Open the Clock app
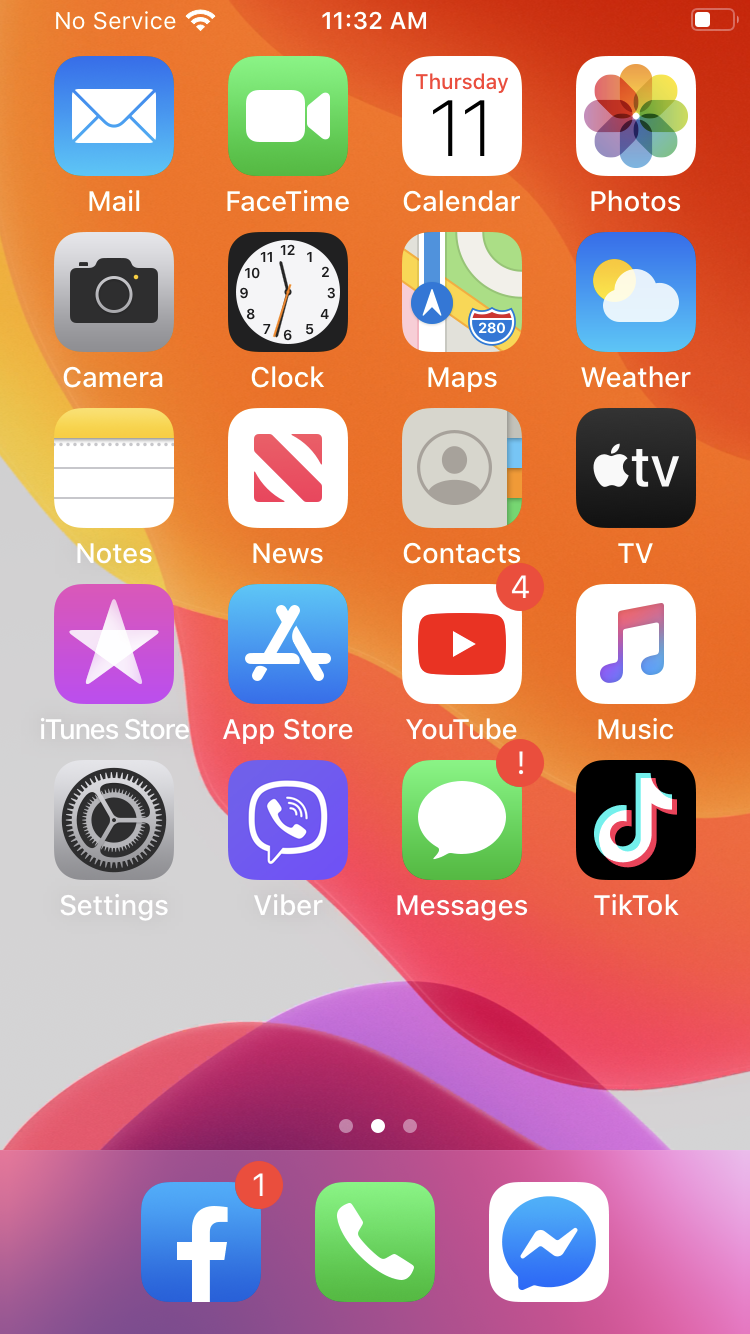The height and width of the screenshot is (1334, 750). (288, 292)
